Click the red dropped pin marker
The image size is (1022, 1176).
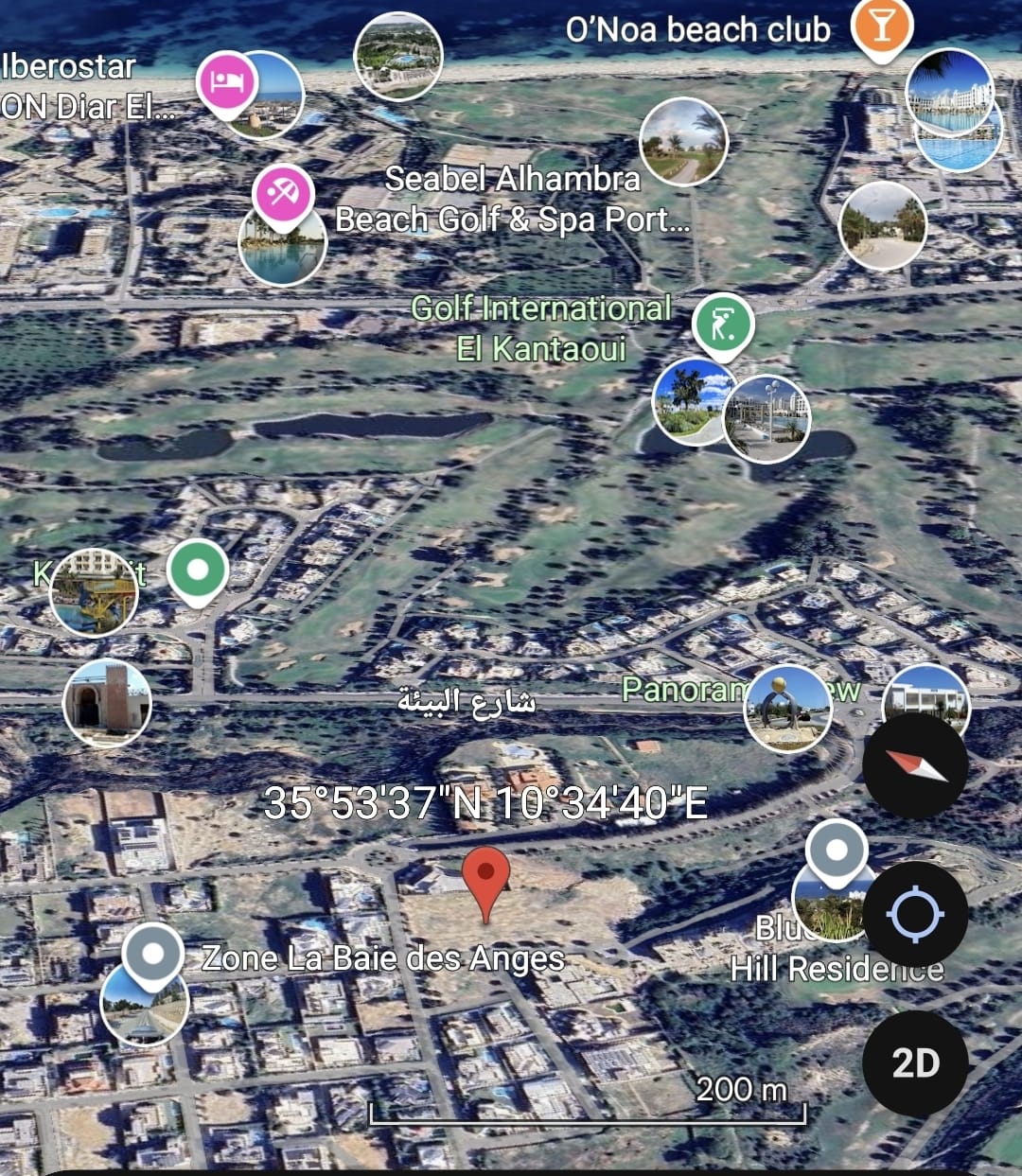pos(486,880)
